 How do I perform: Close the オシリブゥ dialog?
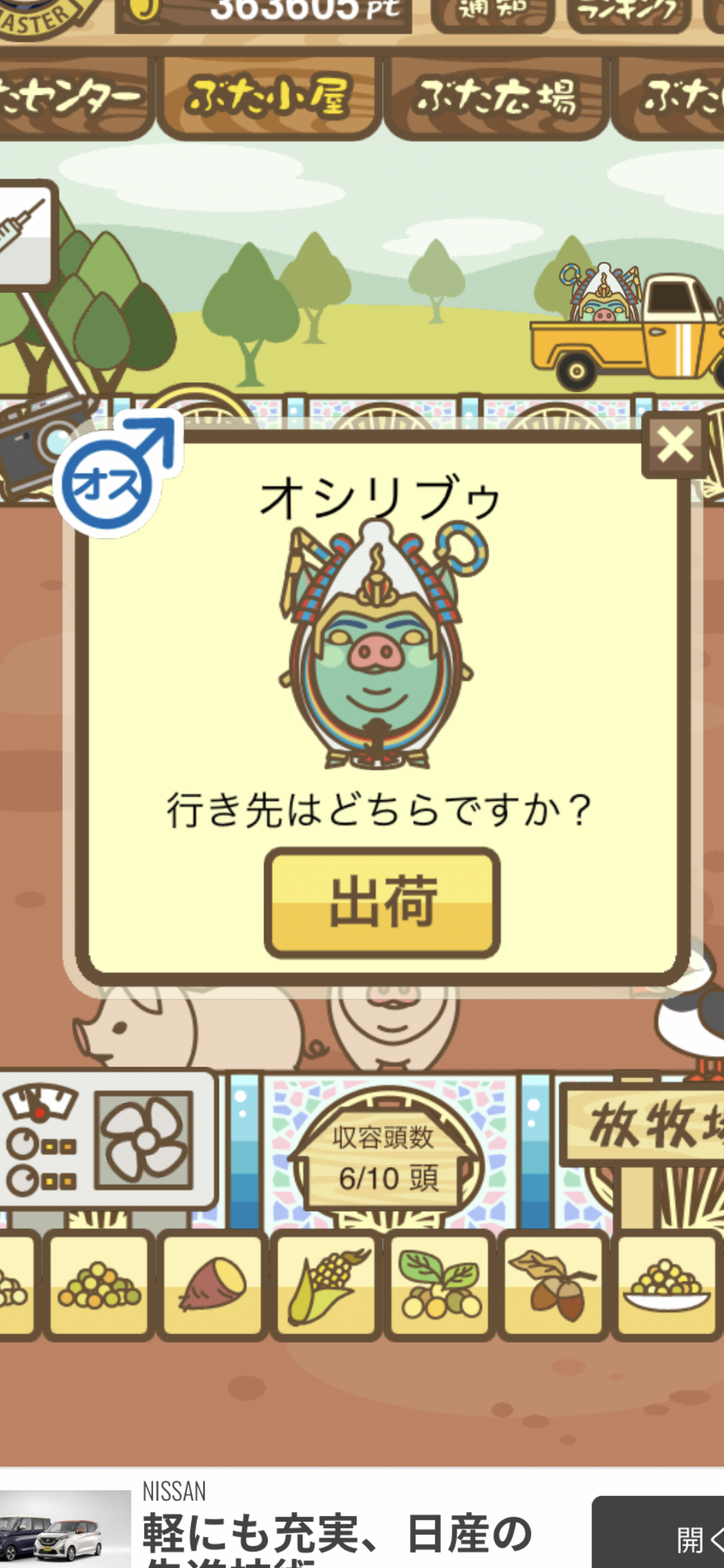pos(674,445)
